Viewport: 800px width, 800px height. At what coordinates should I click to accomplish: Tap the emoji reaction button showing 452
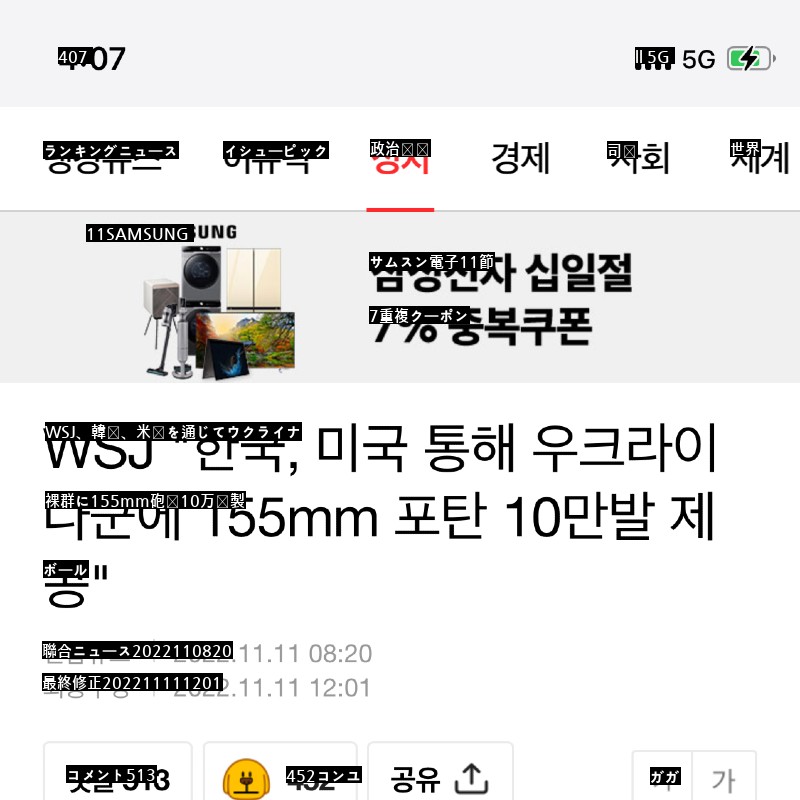pos(282,778)
